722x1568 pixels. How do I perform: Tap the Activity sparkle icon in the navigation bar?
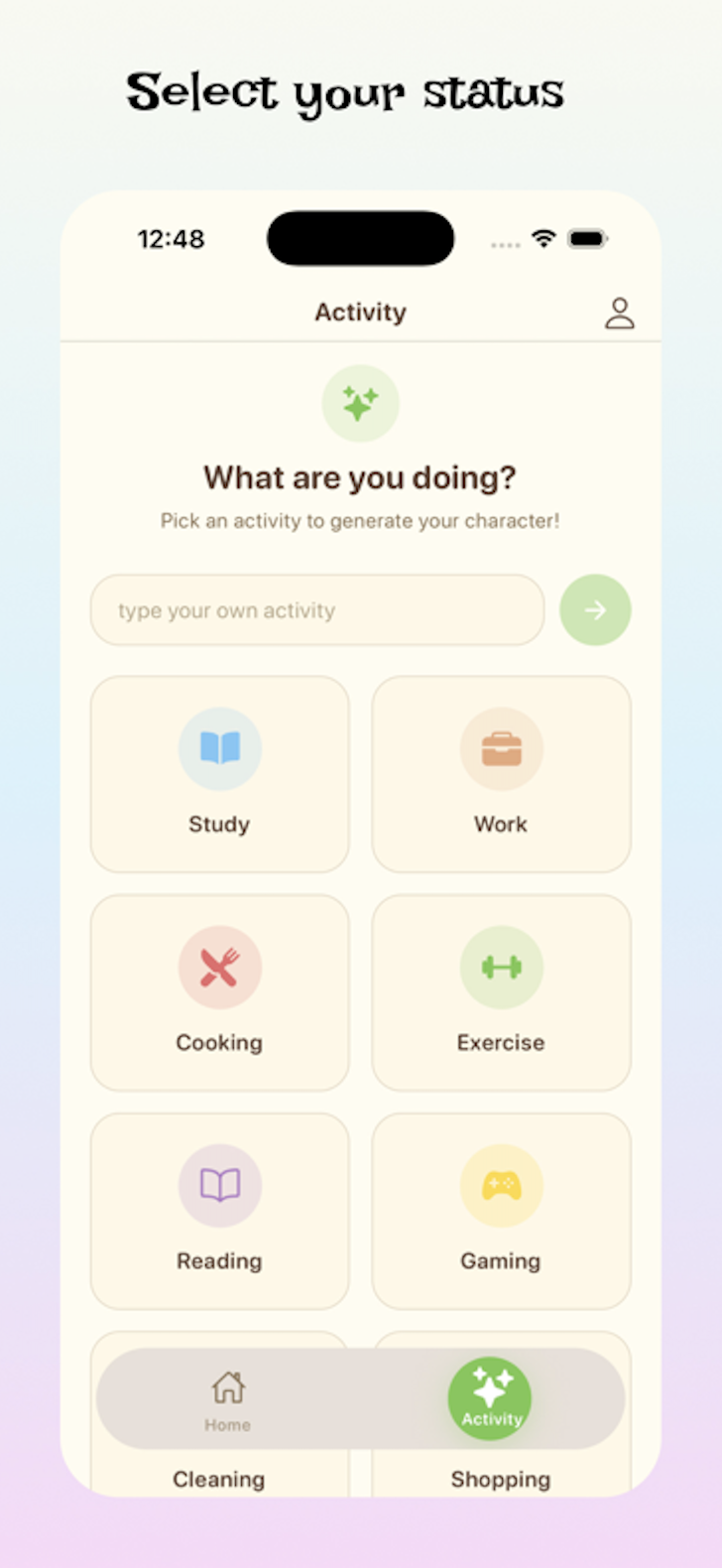click(x=489, y=1389)
